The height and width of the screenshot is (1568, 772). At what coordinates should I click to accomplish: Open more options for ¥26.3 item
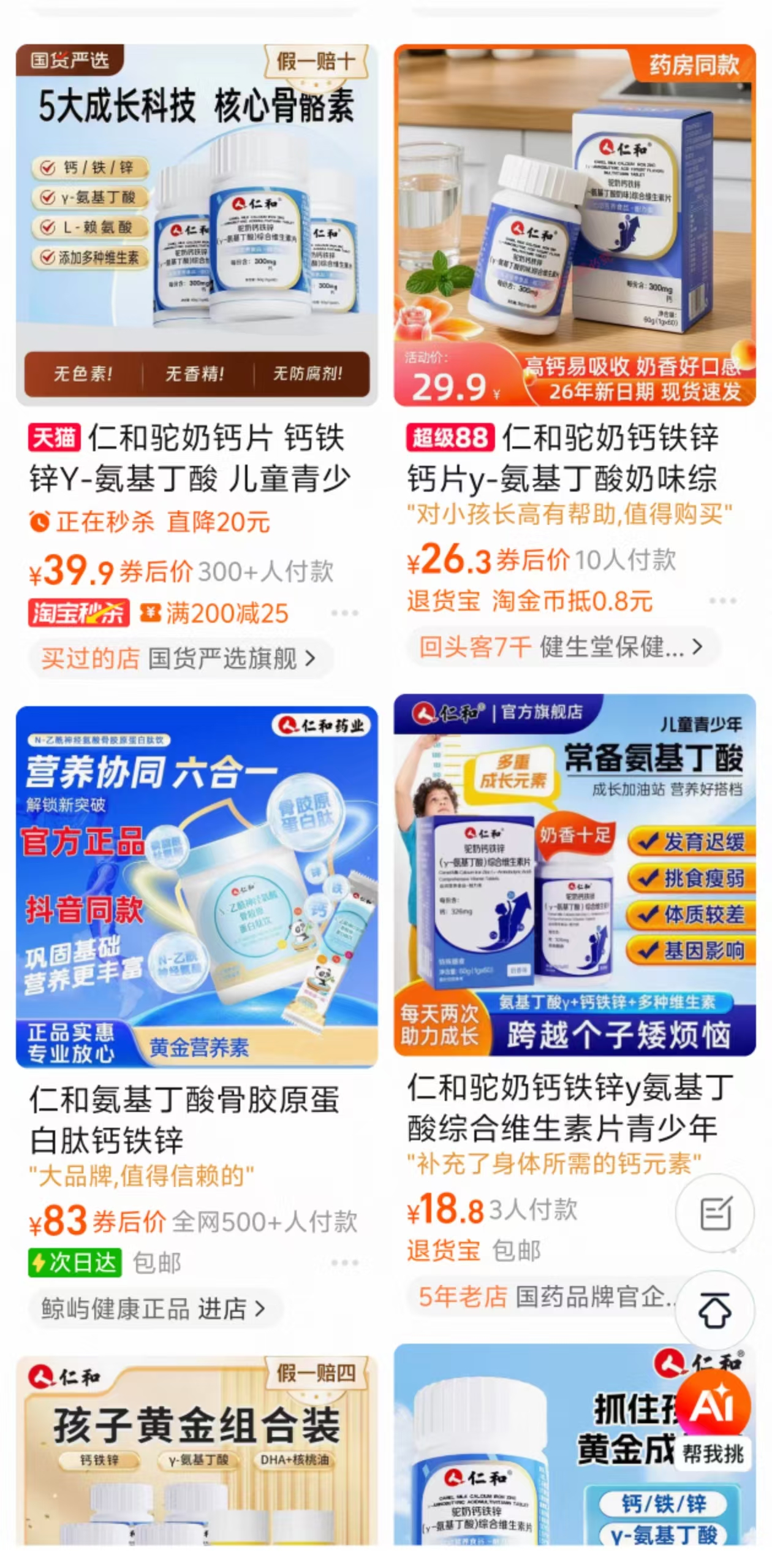722,601
